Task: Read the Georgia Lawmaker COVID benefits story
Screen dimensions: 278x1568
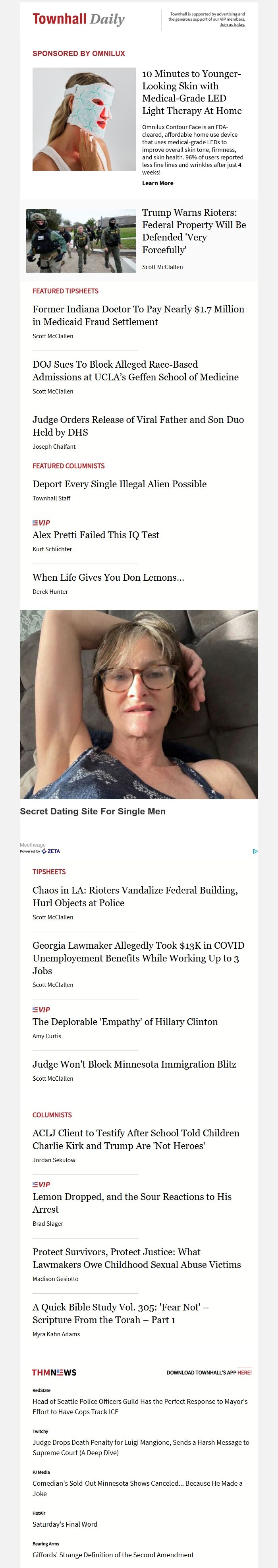Action: click(138, 958)
